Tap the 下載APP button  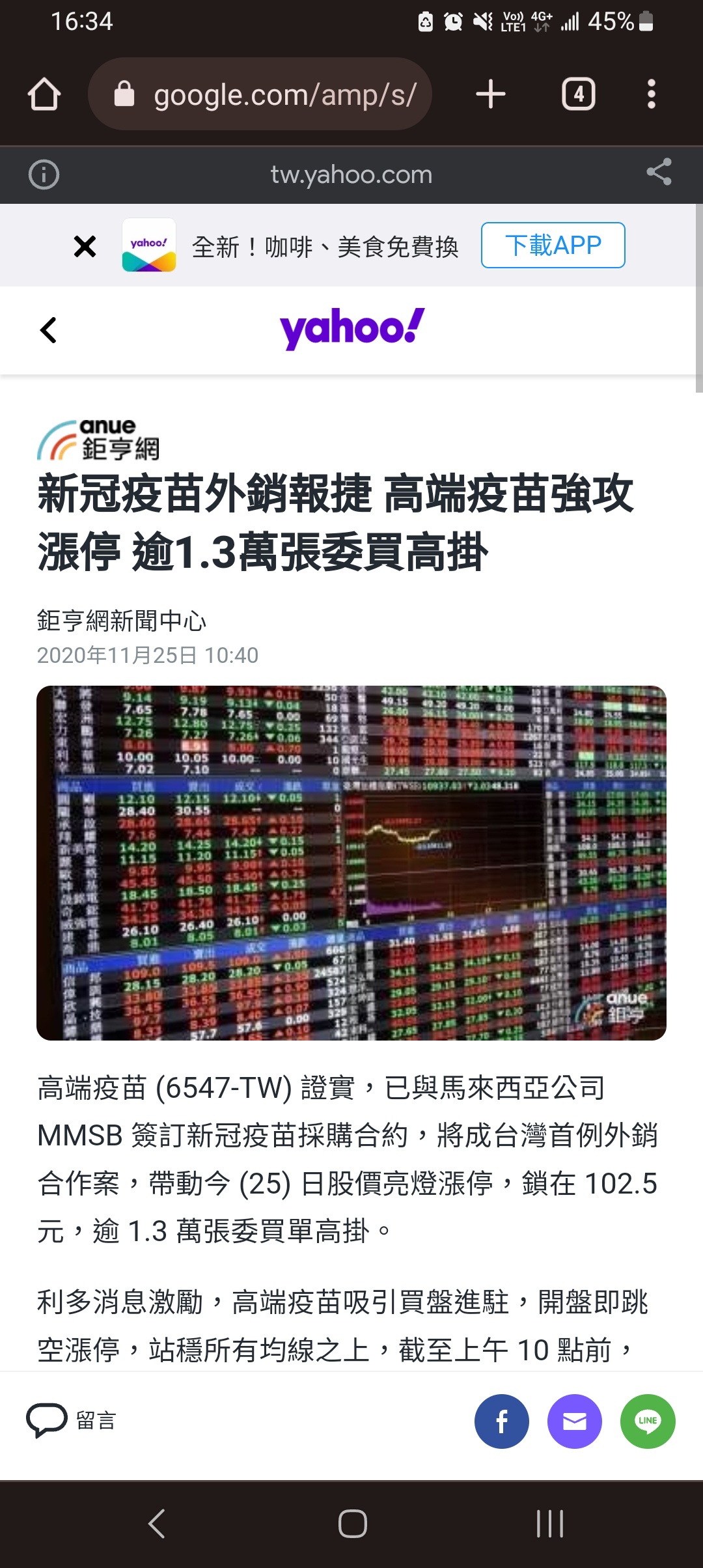[553, 245]
